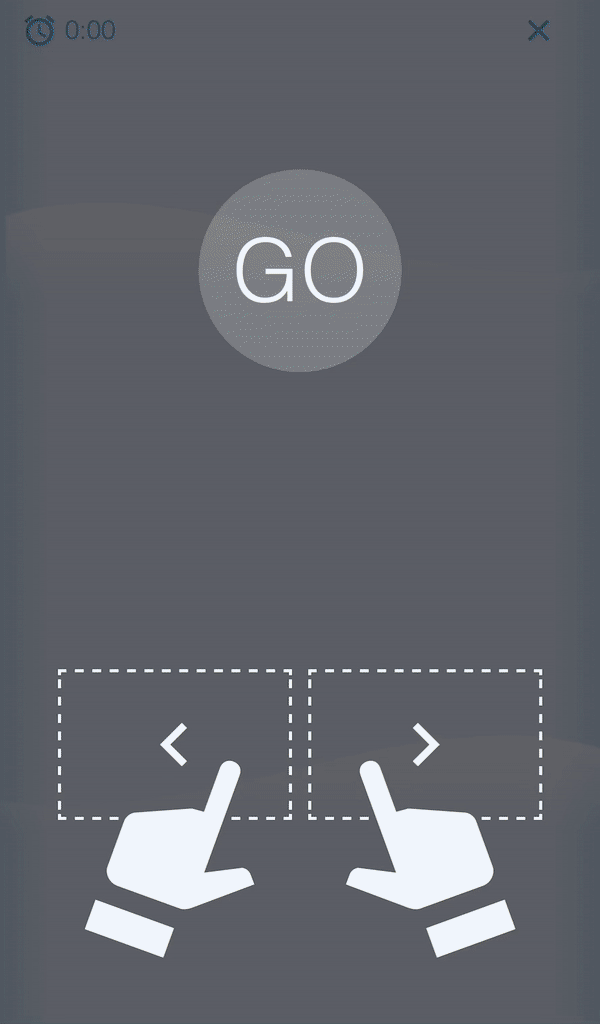Viewport: 600px width, 1024px height.
Task: Tap the GO button to start
Action: [300, 271]
